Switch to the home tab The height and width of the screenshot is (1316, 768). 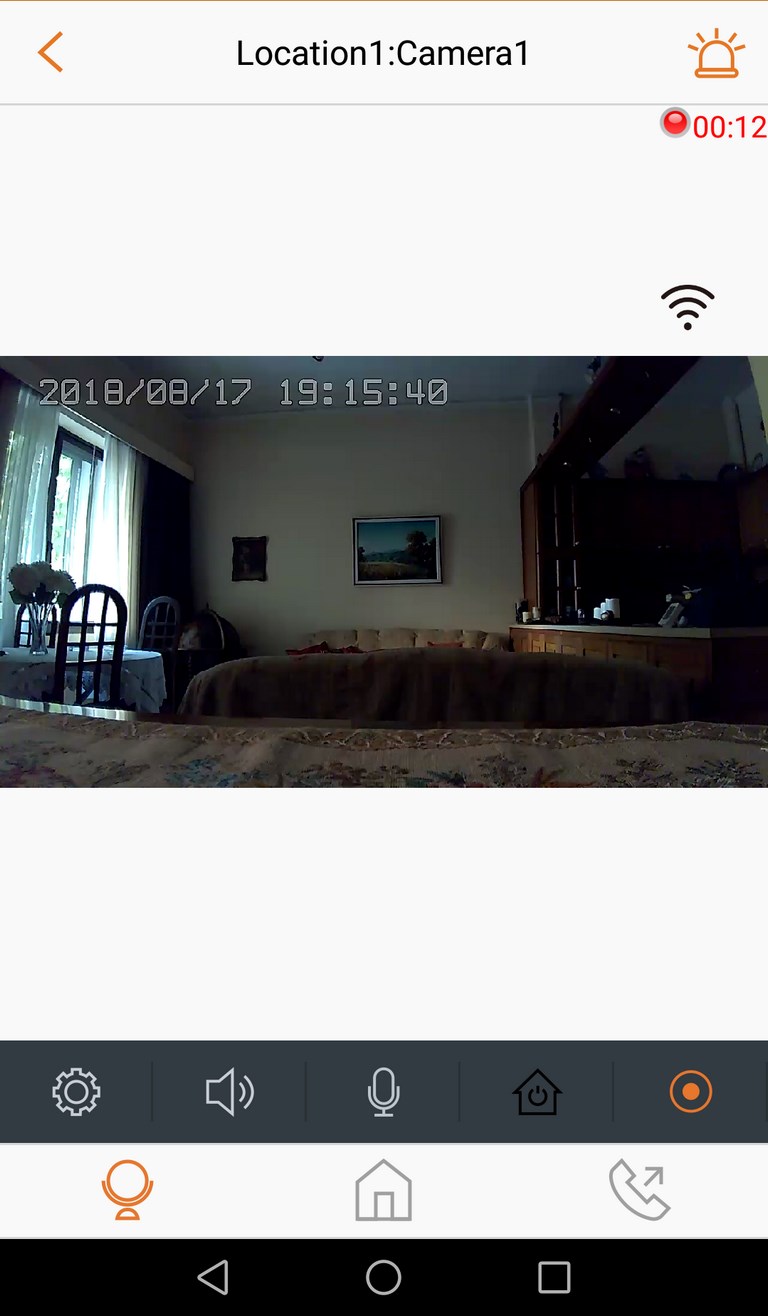pyautogui.click(x=384, y=1190)
